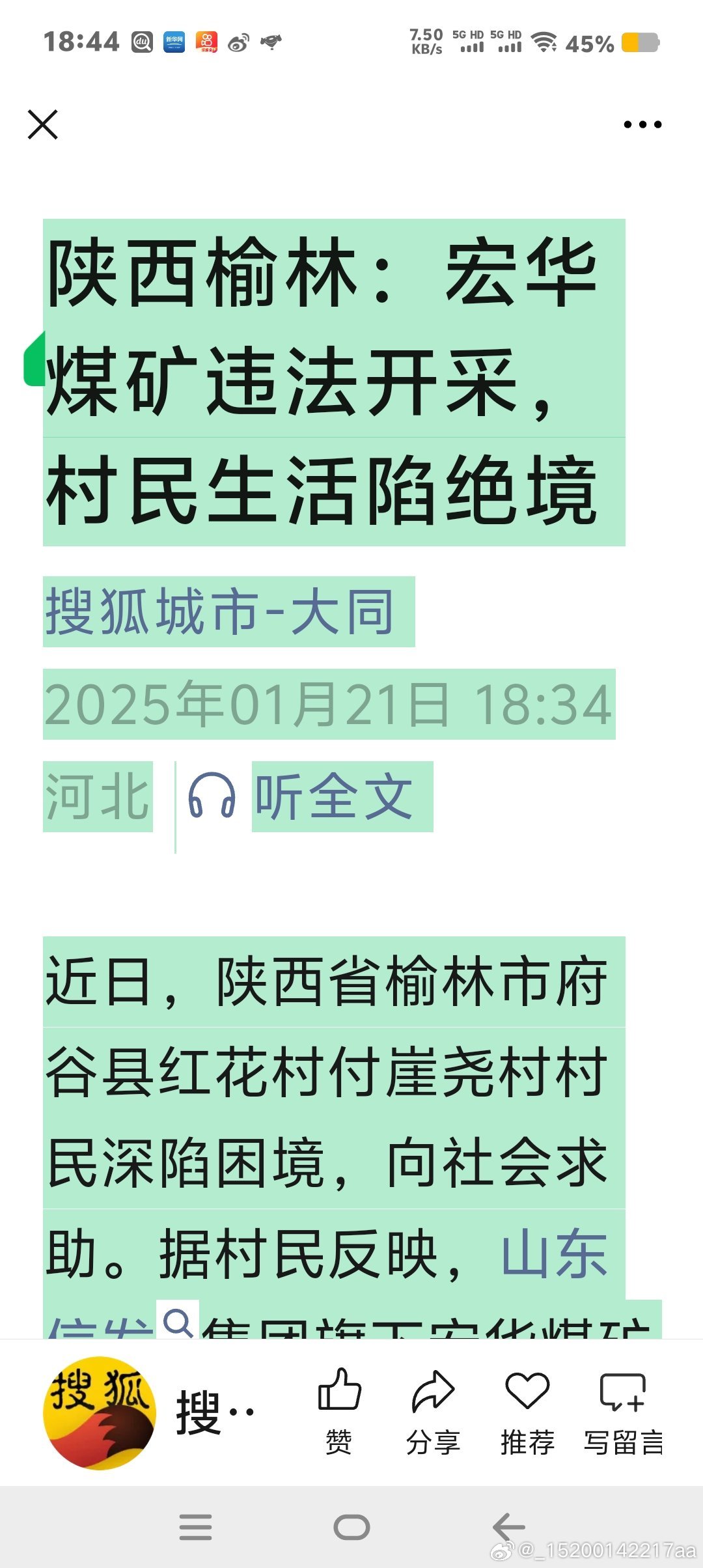Open the 搜狐城市-大同 account link

point(220,611)
